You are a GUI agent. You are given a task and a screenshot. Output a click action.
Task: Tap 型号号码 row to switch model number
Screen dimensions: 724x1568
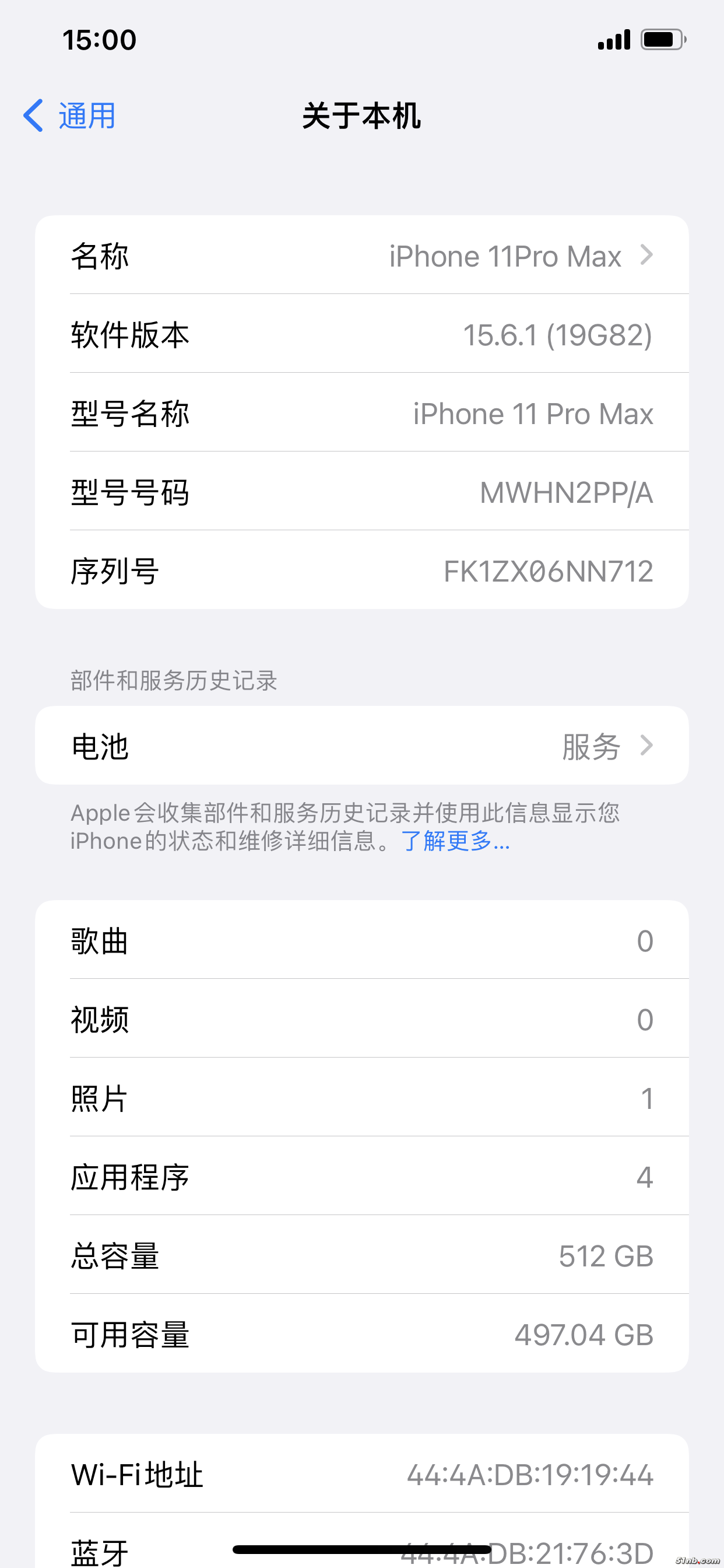(361, 492)
